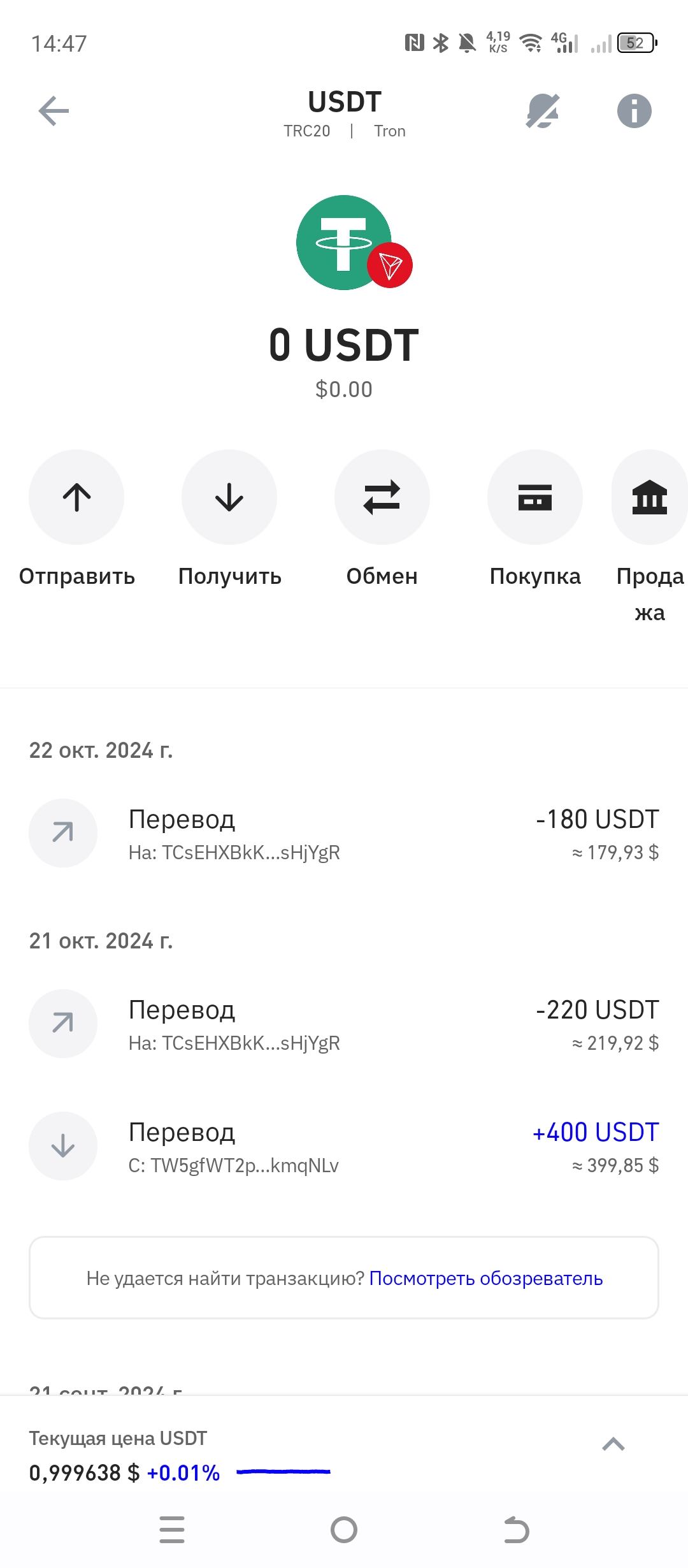
Task: Expand the current USDT price panel
Action: [x=613, y=1444]
